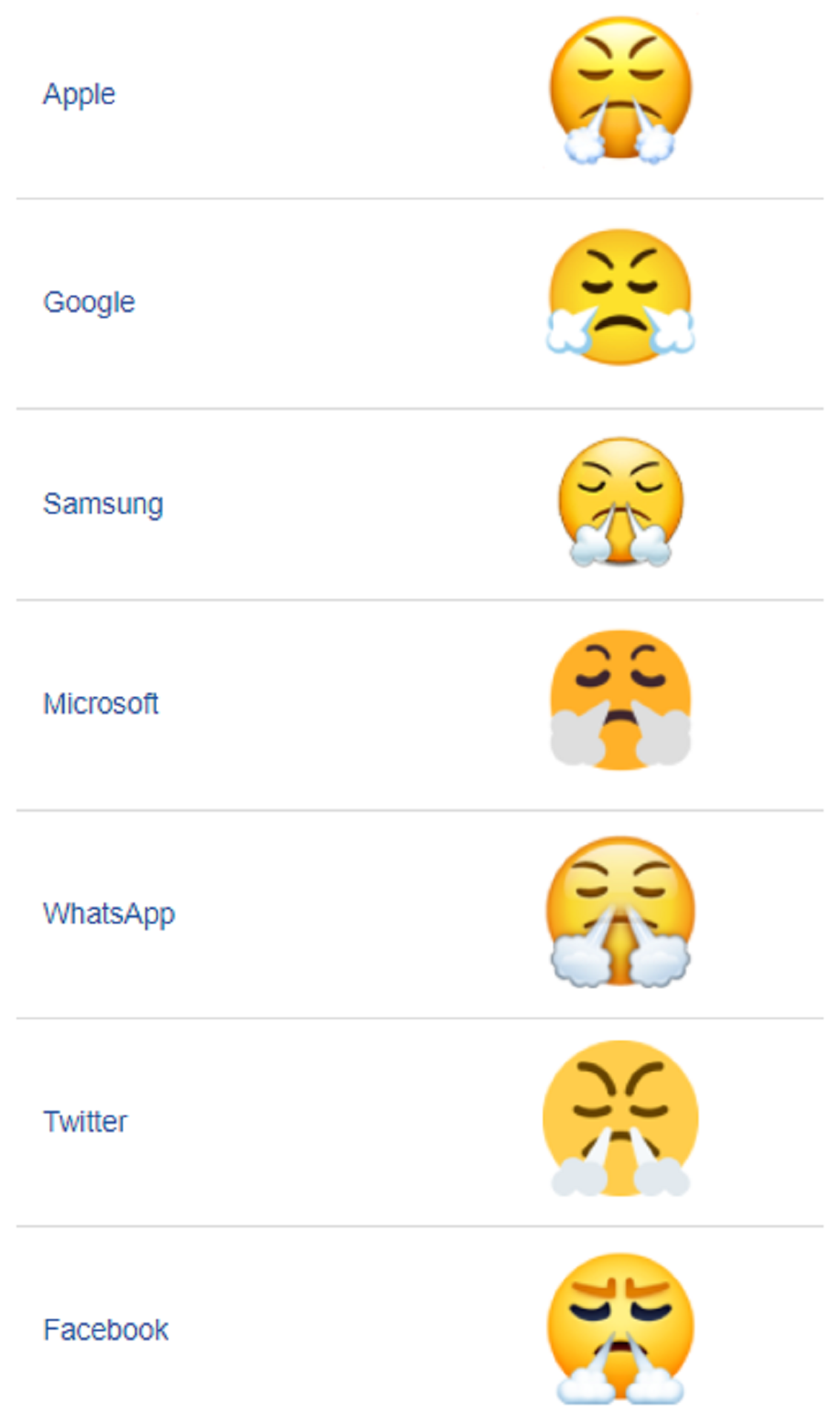Select the Microsoft link
This screenshot has width=840, height=1423.
pos(101,703)
